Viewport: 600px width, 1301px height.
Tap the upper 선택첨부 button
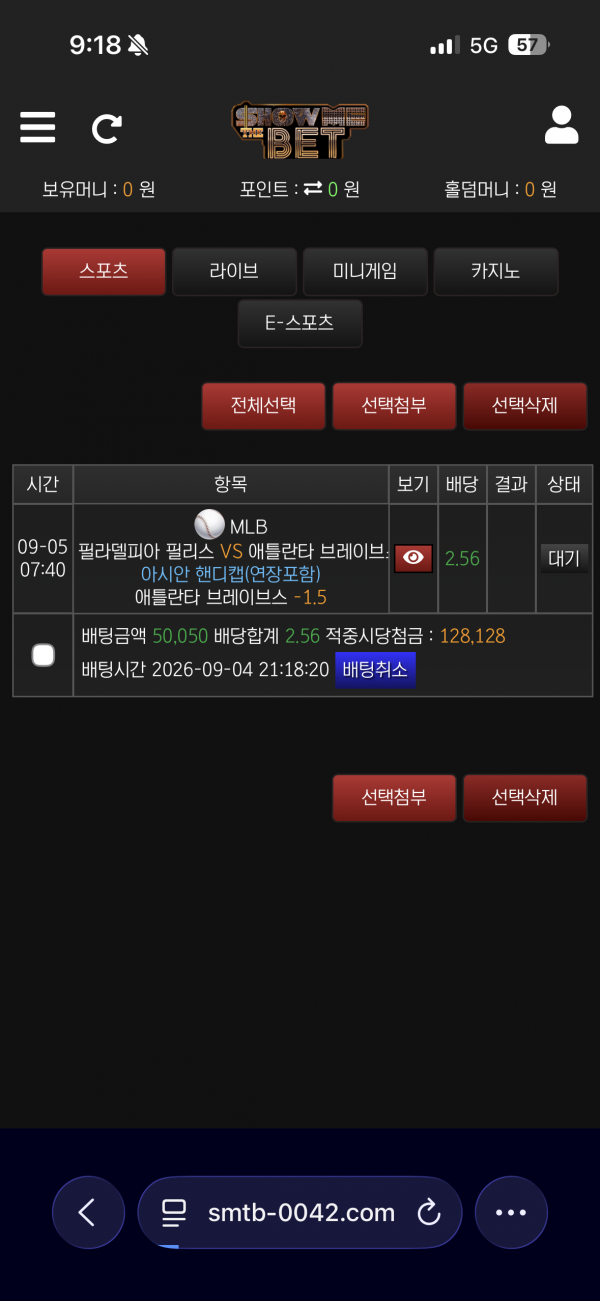pos(394,406)
